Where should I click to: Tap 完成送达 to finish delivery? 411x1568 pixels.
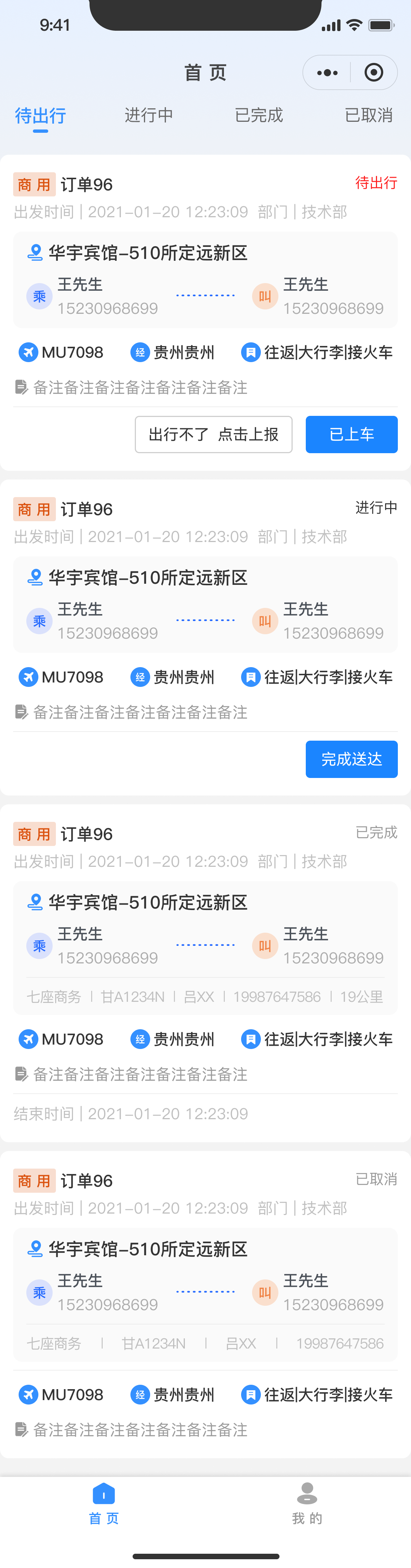tap(351, 759)
